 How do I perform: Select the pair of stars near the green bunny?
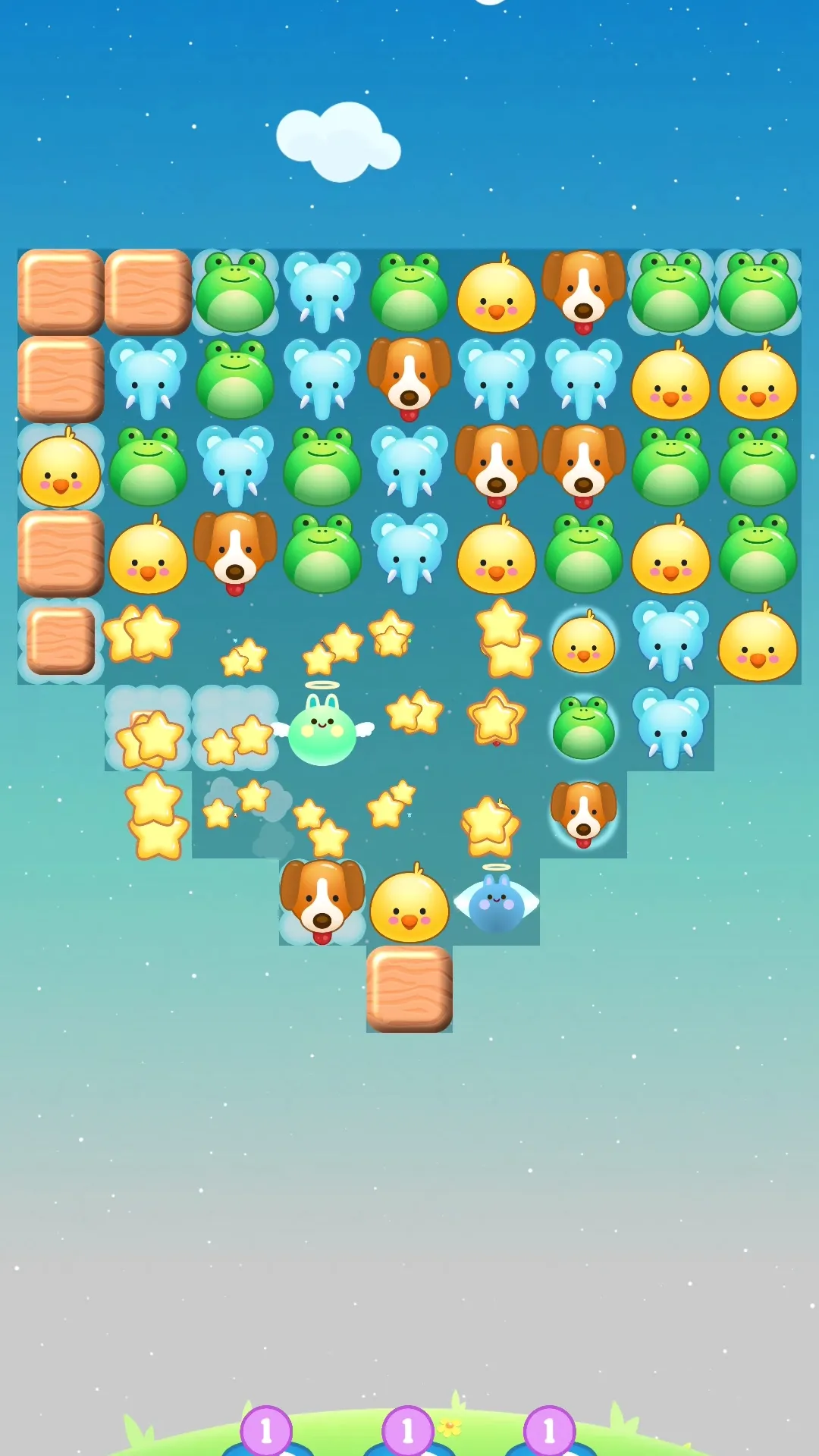(413, 717)
